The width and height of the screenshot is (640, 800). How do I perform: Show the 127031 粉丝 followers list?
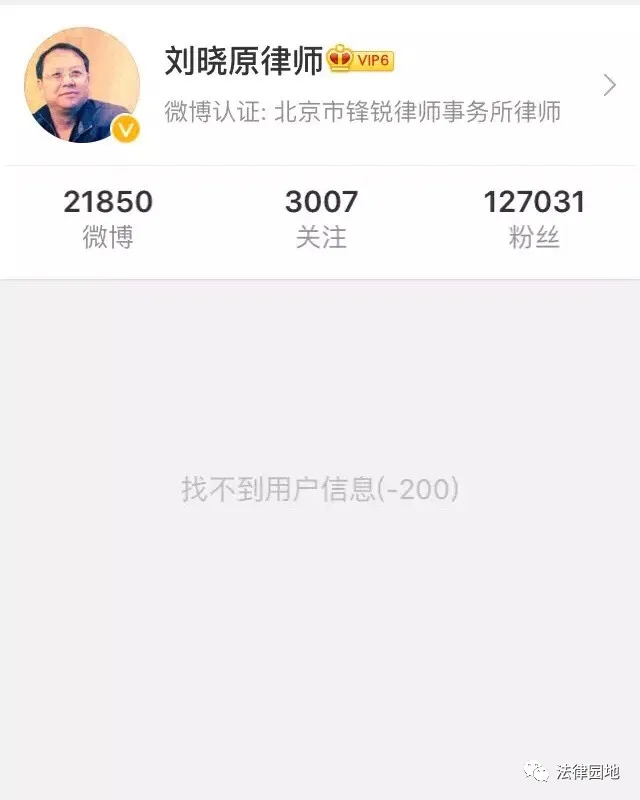[x=534, y=219]
